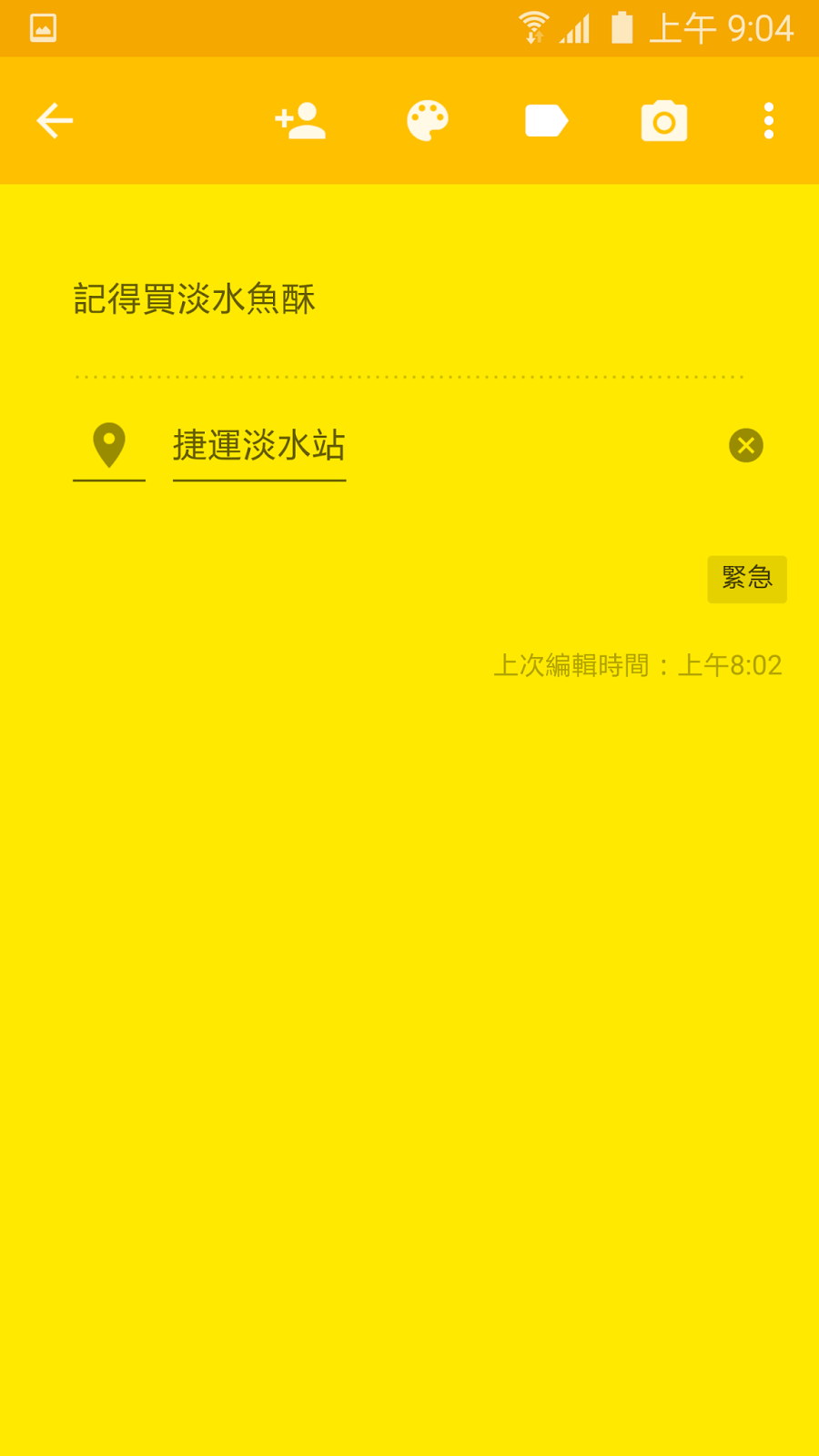Open the color palette for the note
This screenshot has width=819, height=1456.
(x=428, y=120)
